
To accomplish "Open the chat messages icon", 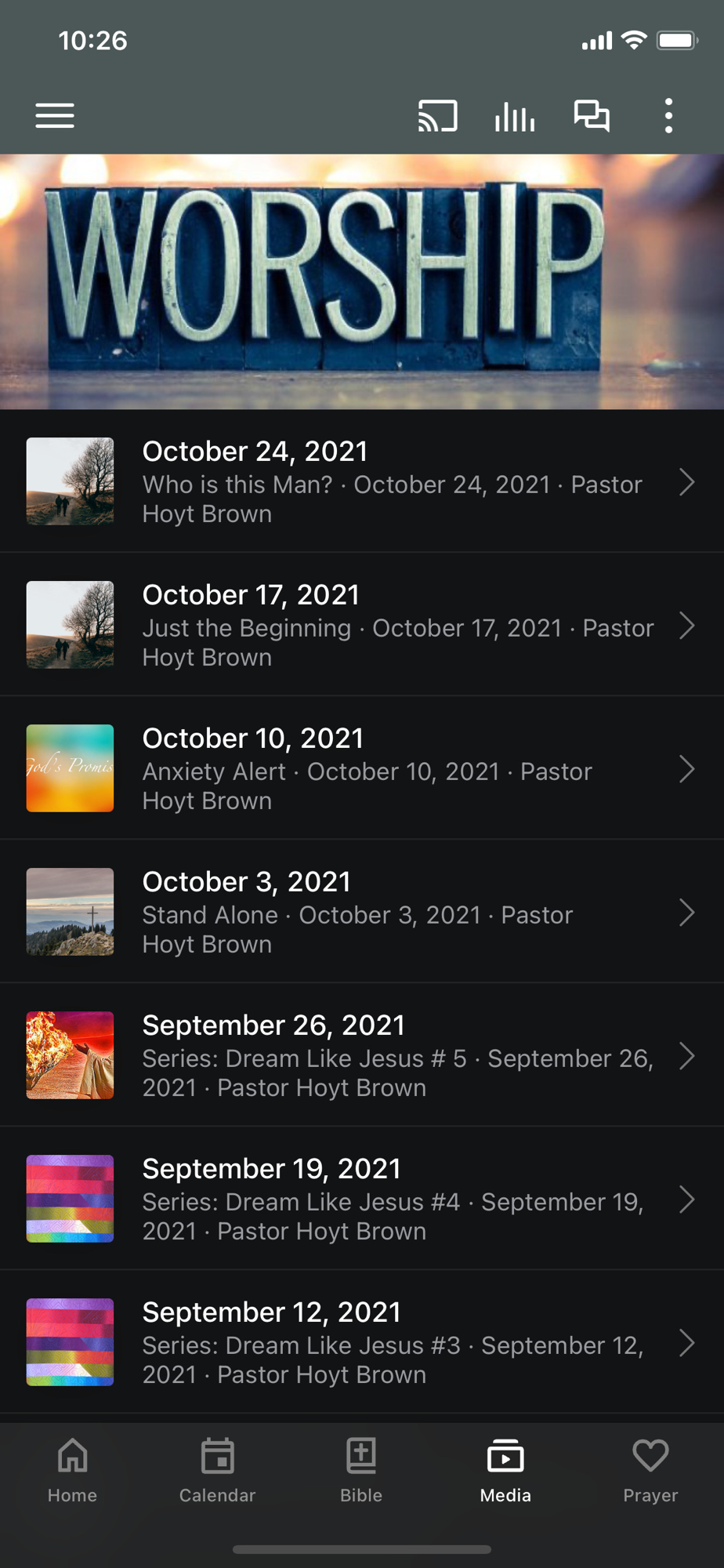I will tap(592, 116).
